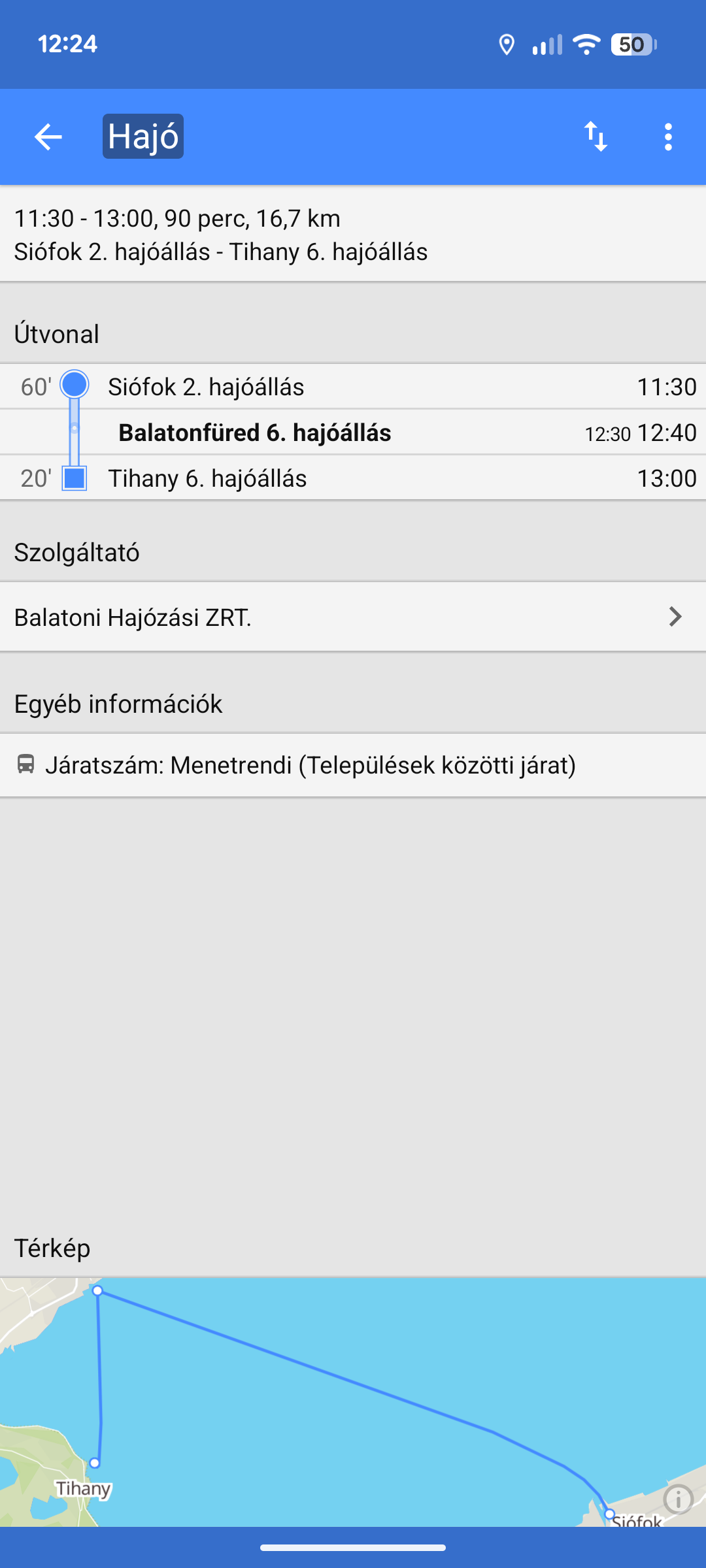Open the three-dot overflow menu

click(x=667, y=137)
